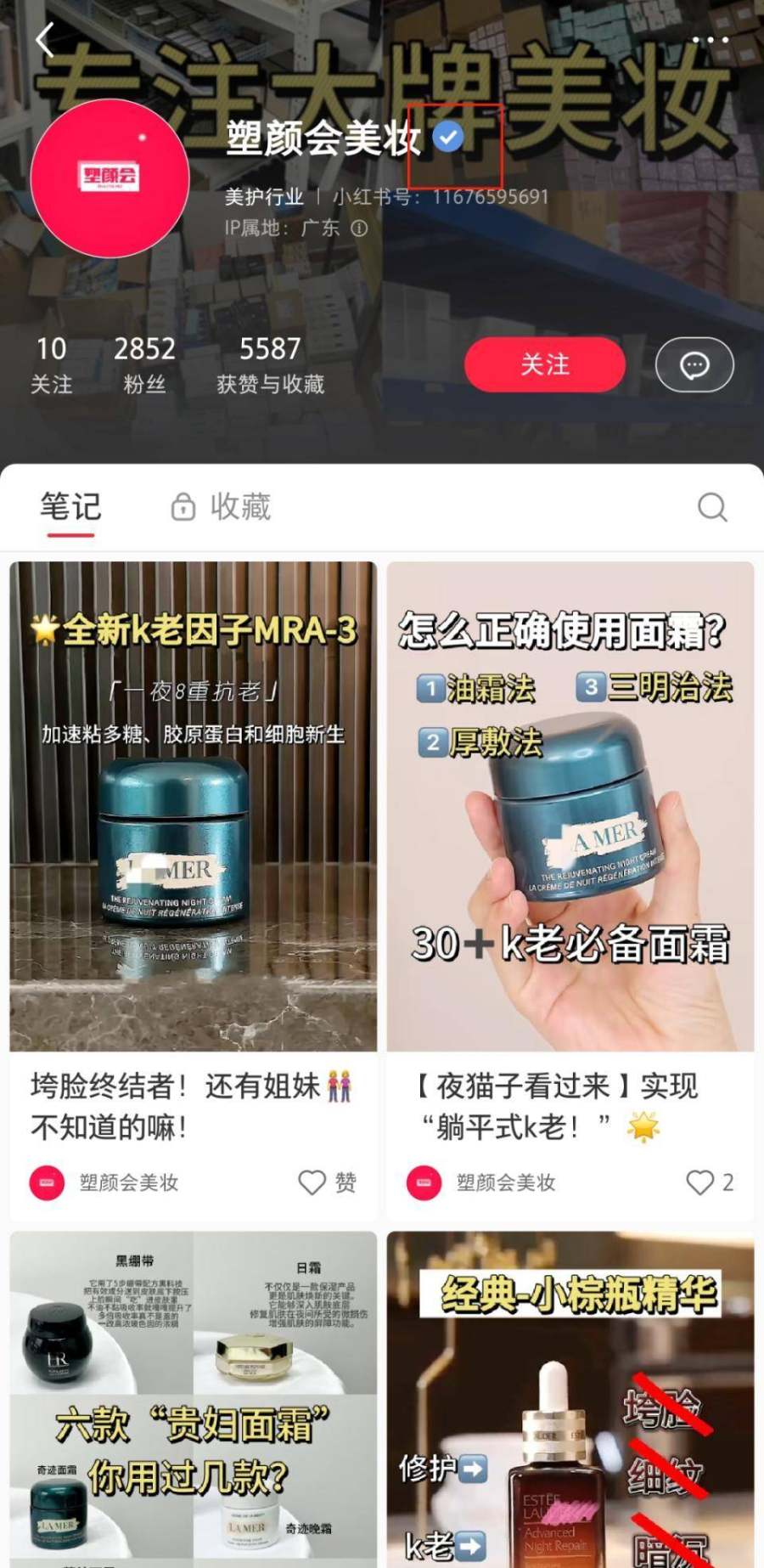Open the three-dot overflow menu

click(710, 40)
